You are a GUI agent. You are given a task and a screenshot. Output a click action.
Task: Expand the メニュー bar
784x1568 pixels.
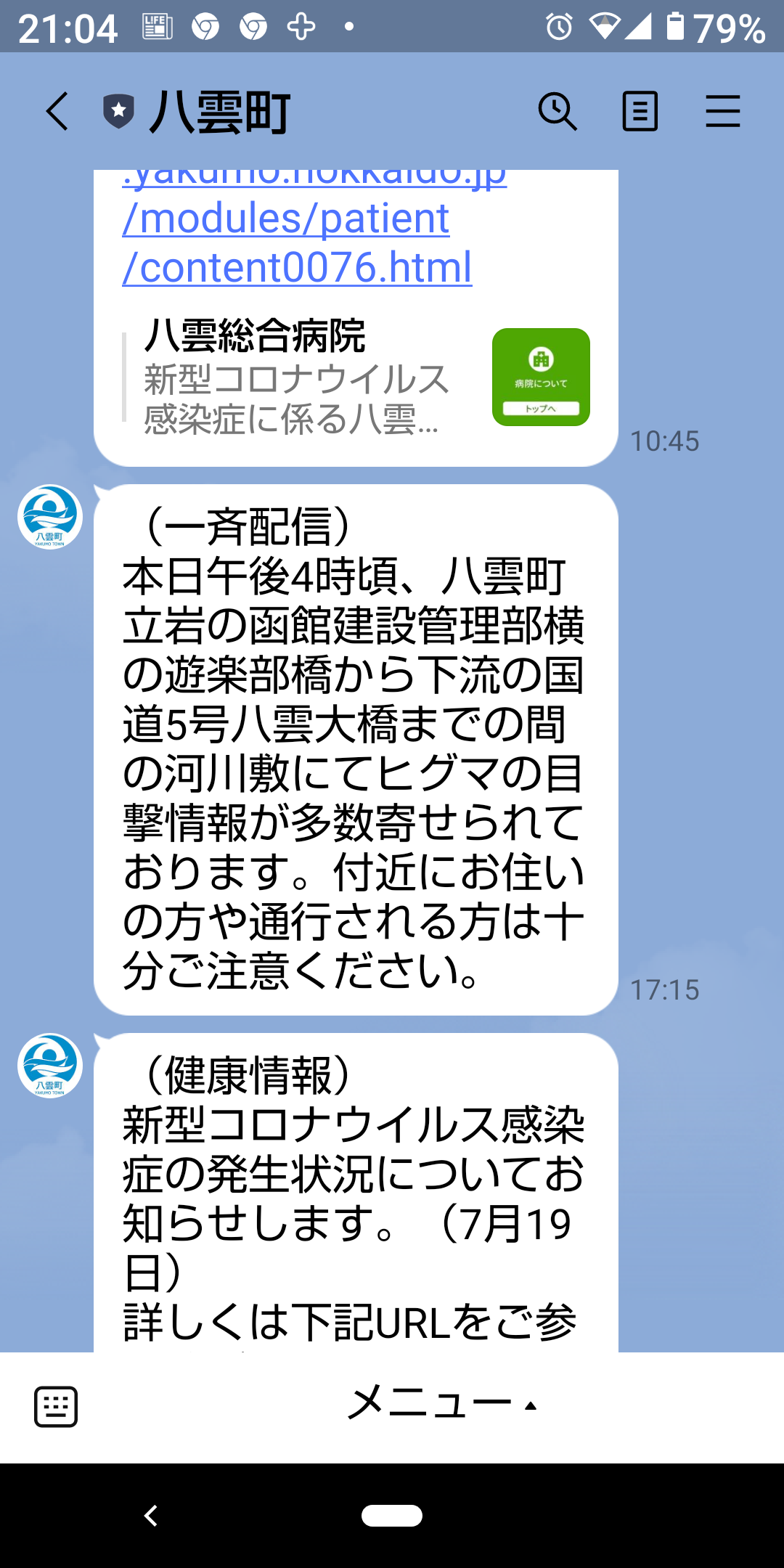click(443, 1402)
